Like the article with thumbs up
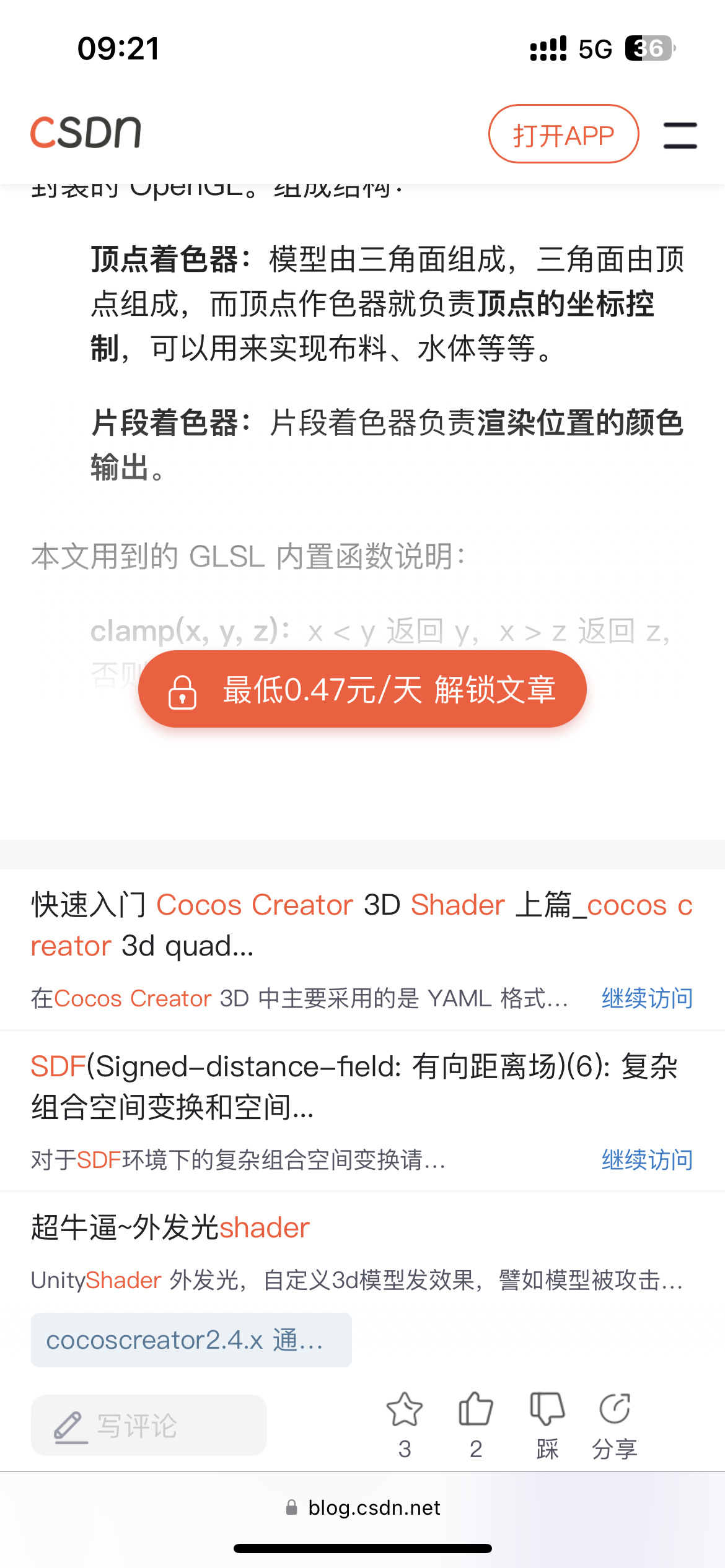 [x=475, y=1422]
